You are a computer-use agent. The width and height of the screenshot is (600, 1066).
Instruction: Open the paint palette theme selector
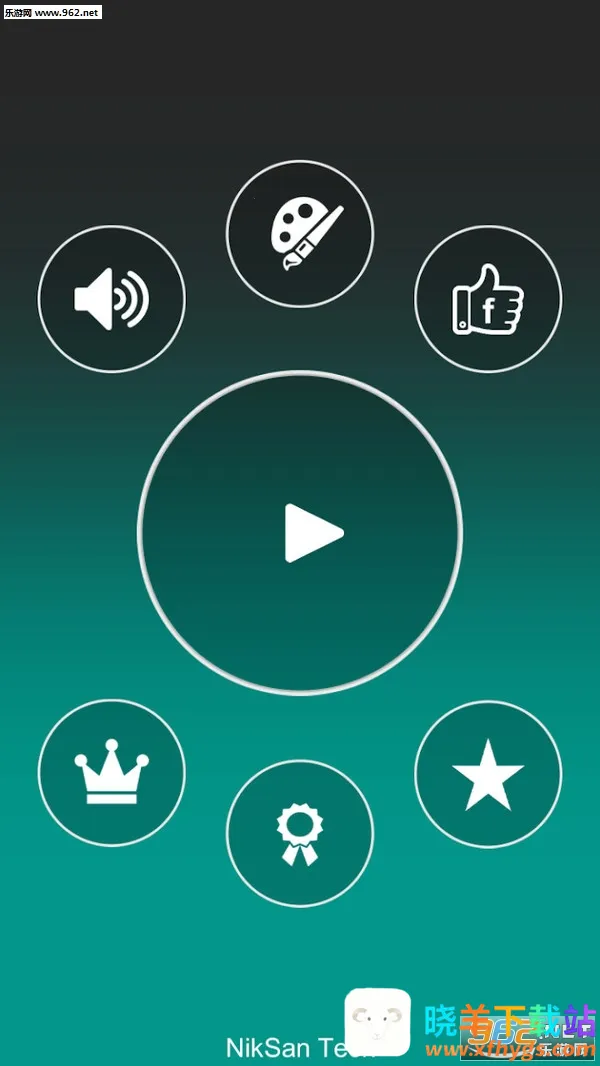point(300,234)
